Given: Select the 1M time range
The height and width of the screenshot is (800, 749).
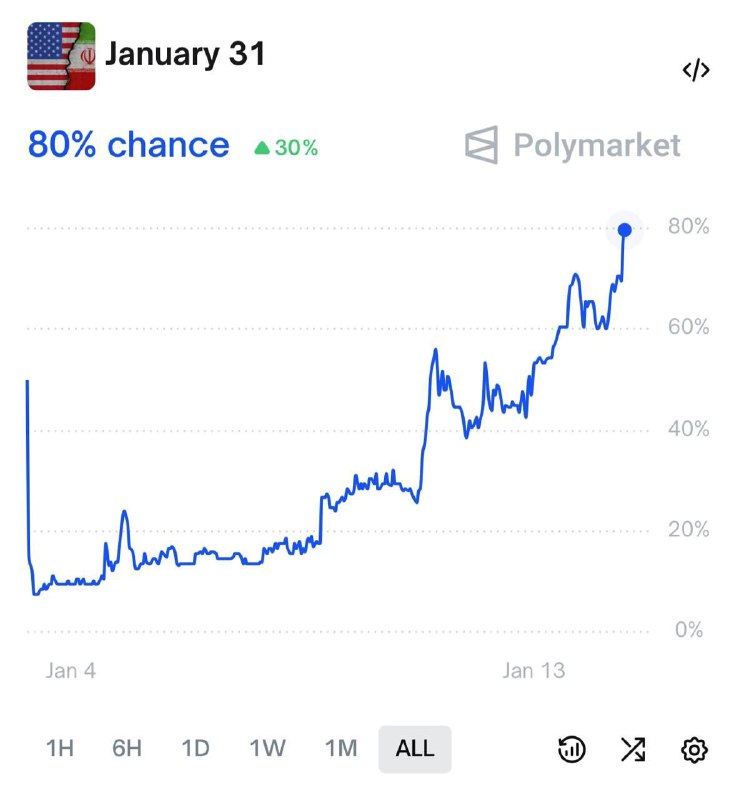Looking at the screenshot, I should click(x=341, y=748).
